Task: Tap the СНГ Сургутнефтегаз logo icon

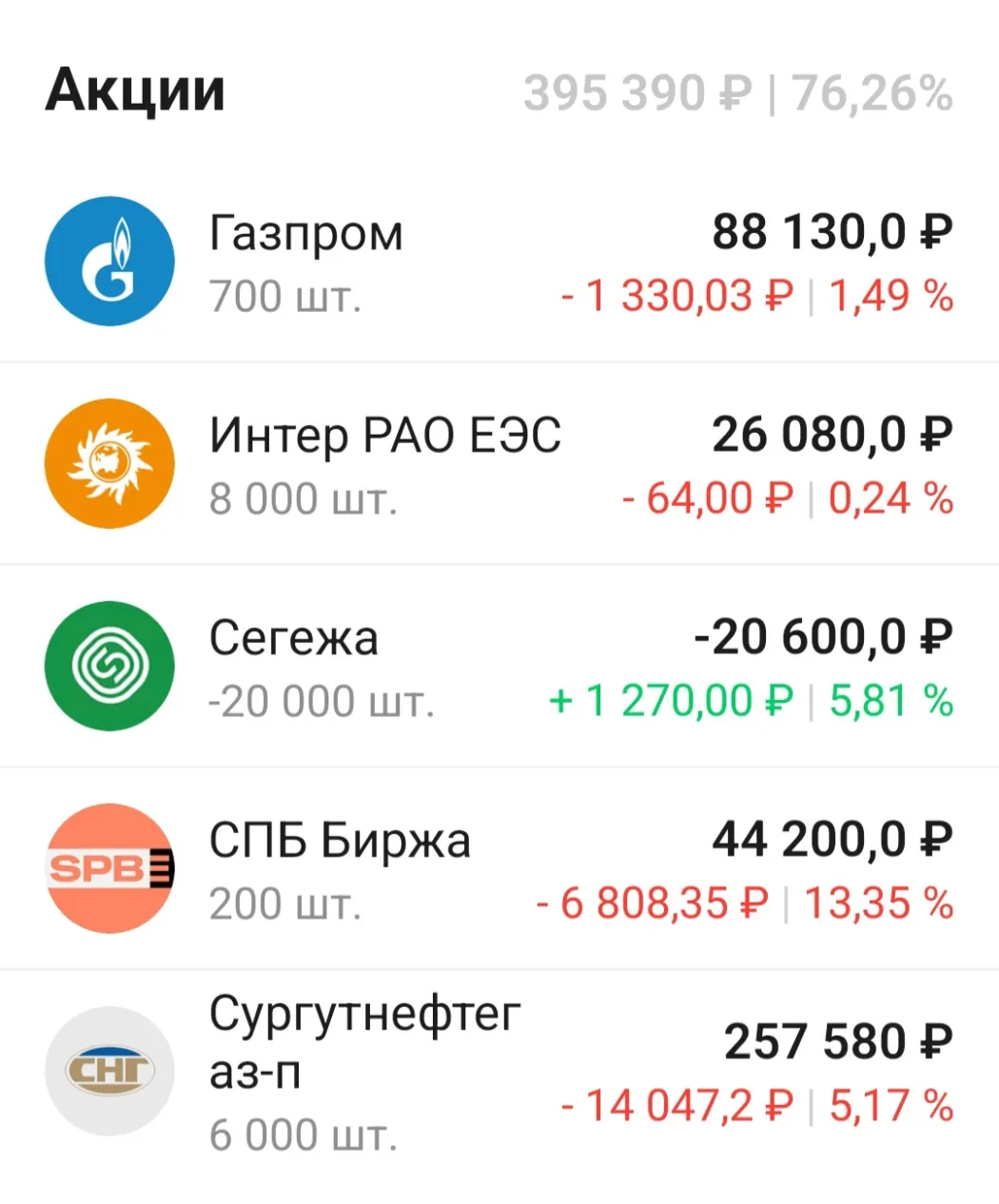Action: (108, 1070)
